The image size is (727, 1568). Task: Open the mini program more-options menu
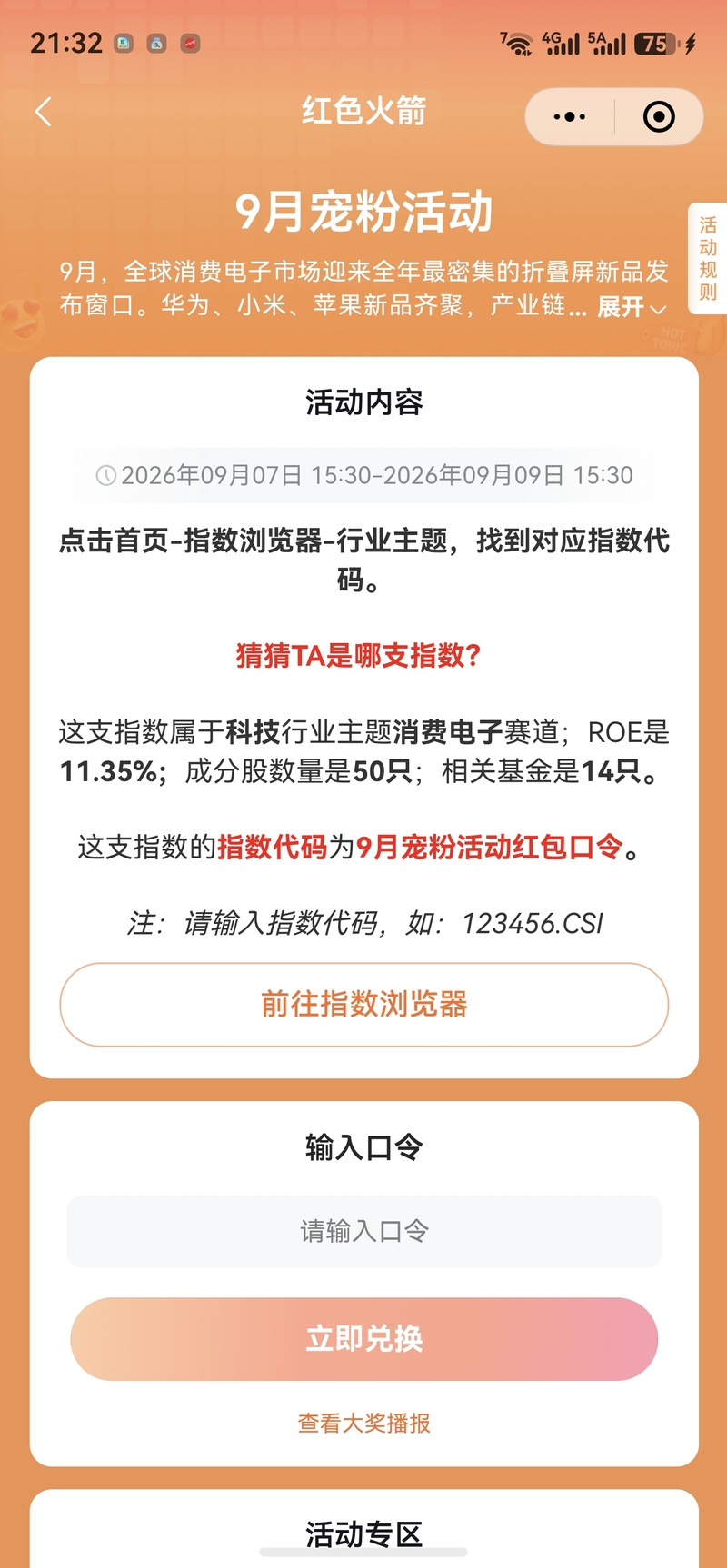pos(570,116)
